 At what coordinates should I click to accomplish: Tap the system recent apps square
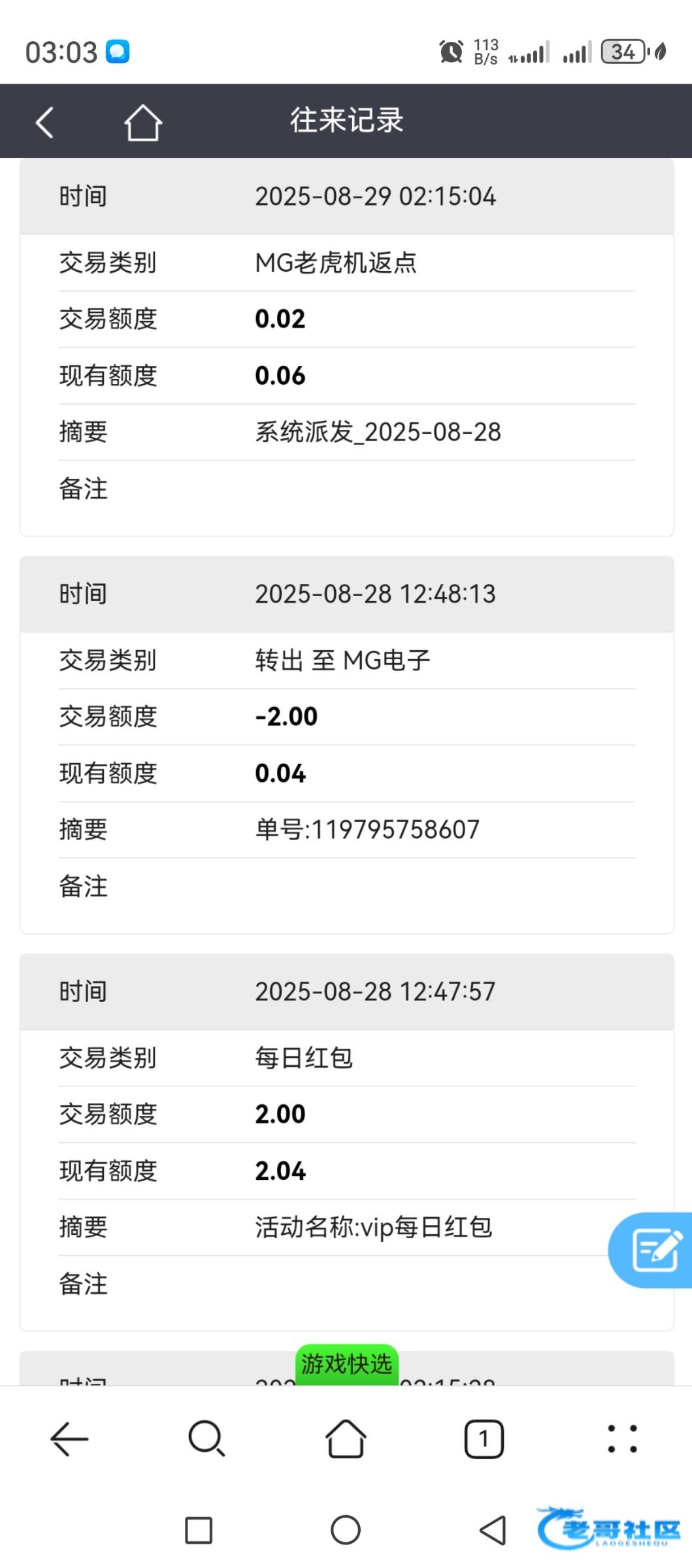[199, 1530]
